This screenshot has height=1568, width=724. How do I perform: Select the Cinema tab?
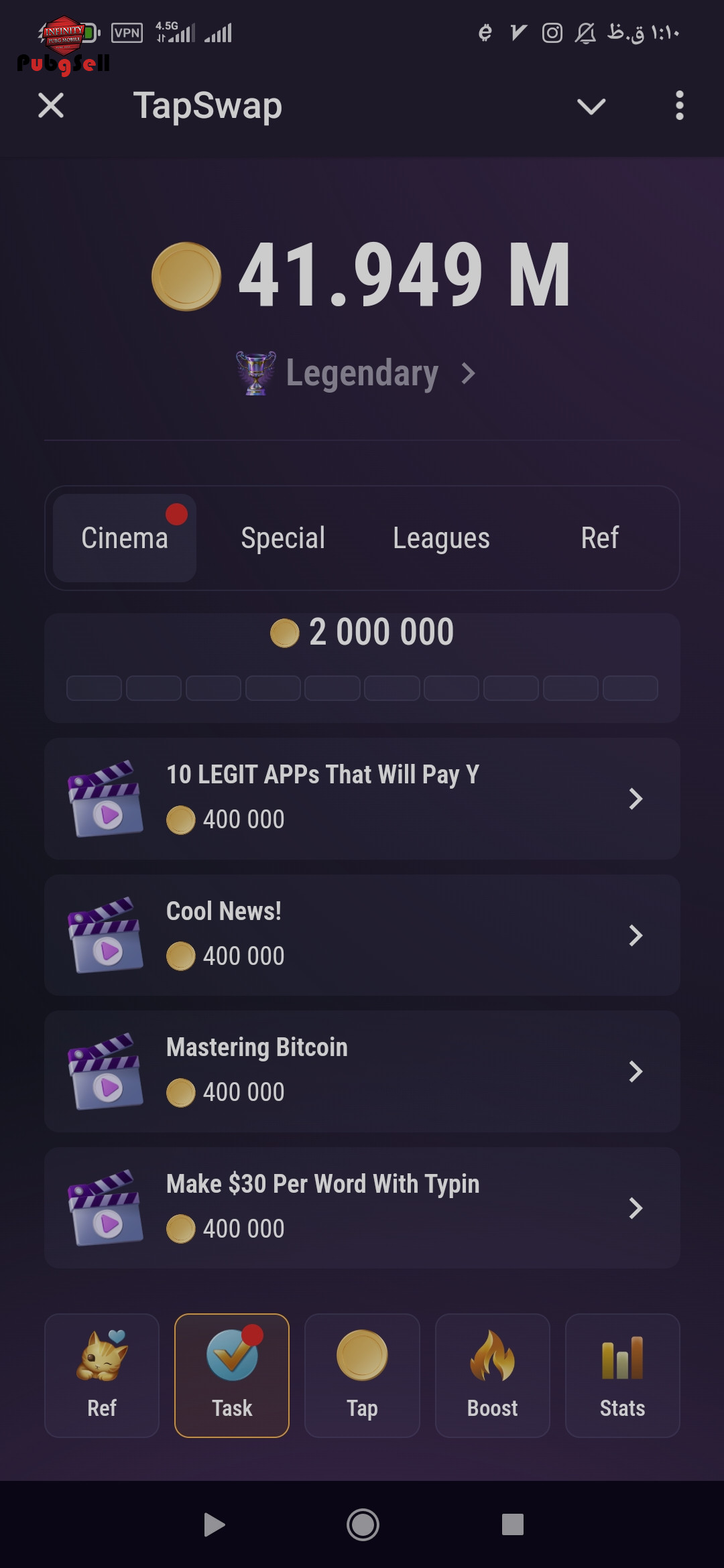(x=125, y=538)
